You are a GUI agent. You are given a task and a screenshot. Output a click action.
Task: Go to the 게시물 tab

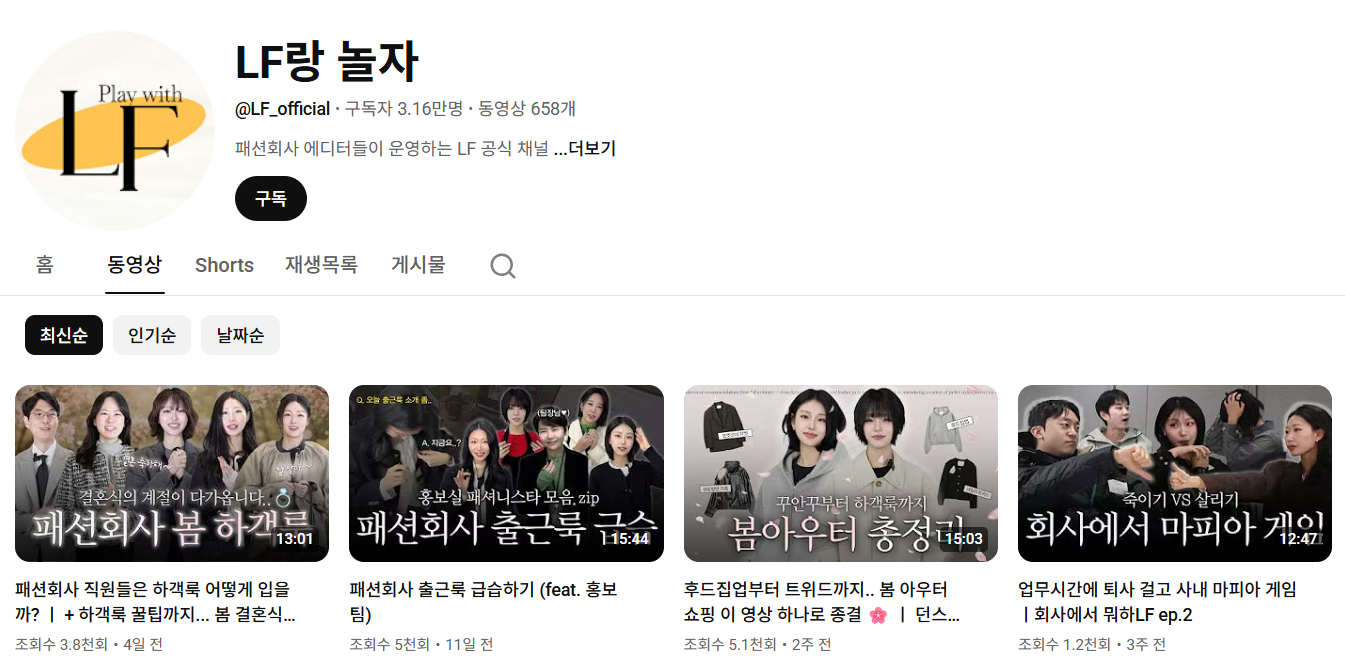click(x=418, y=265)
